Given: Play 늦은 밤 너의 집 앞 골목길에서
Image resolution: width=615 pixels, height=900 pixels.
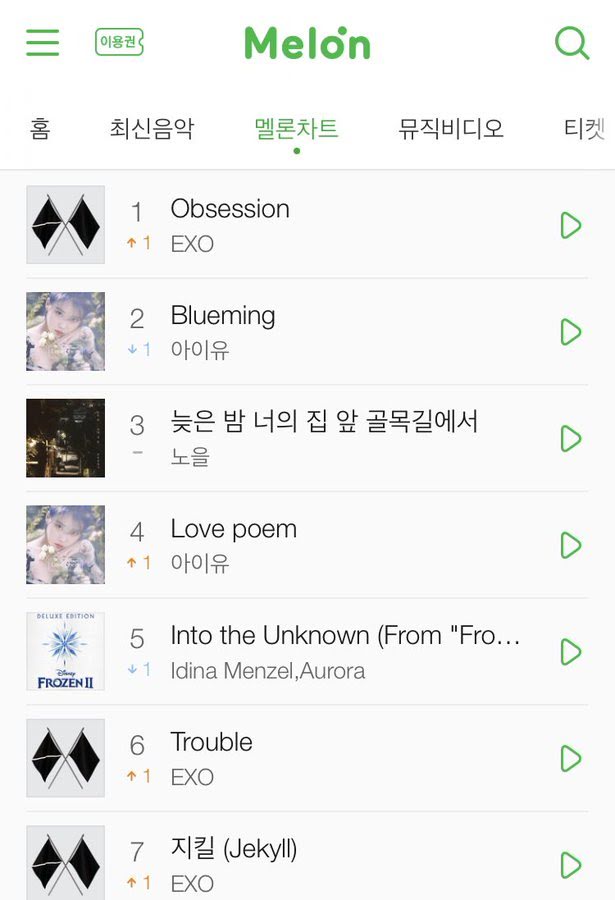Looking at the screenshot, I should (570, 438).
